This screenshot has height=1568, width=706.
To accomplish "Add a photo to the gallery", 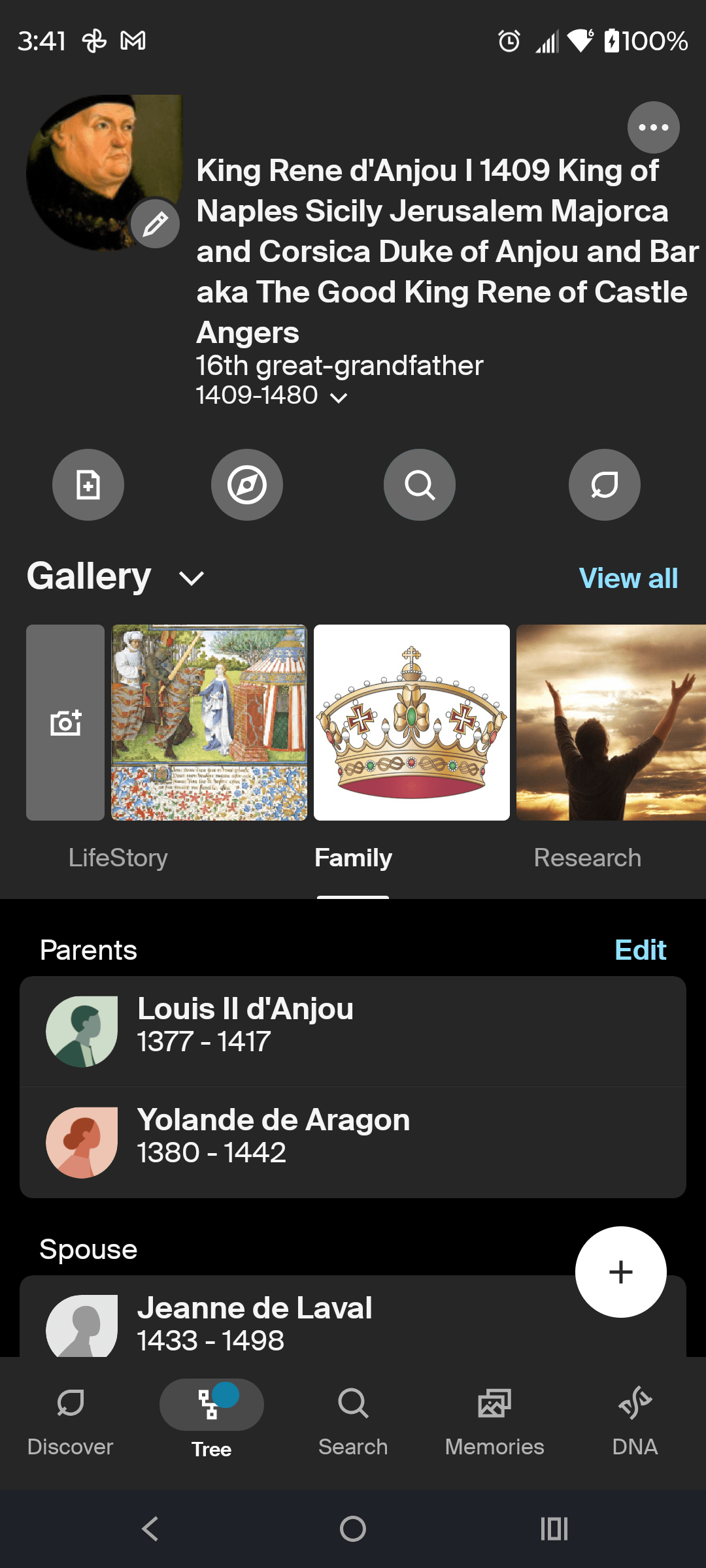I will click(65, 723).
